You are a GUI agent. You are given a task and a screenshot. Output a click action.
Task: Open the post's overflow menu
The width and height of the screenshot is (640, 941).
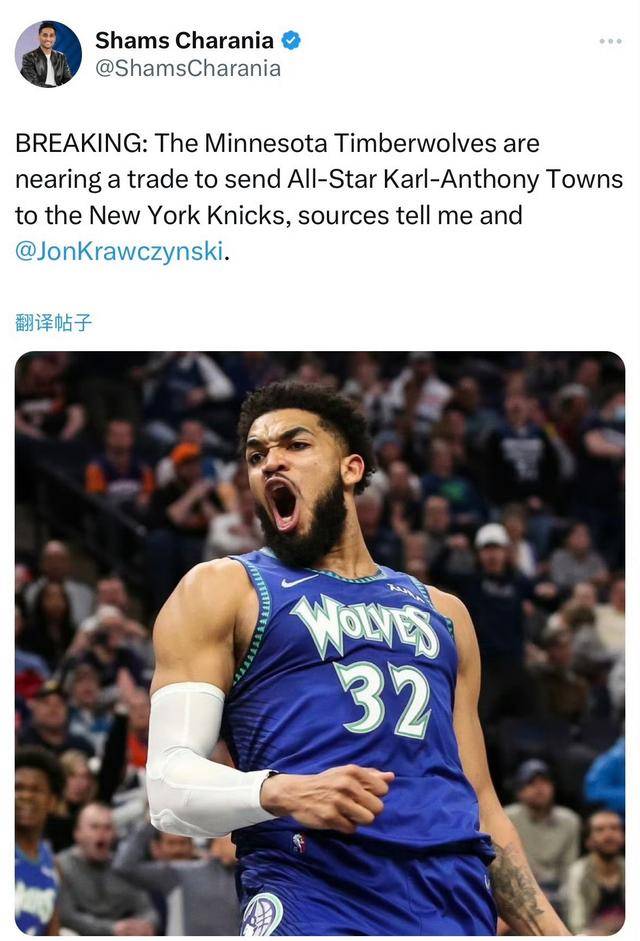coord(610,41)
